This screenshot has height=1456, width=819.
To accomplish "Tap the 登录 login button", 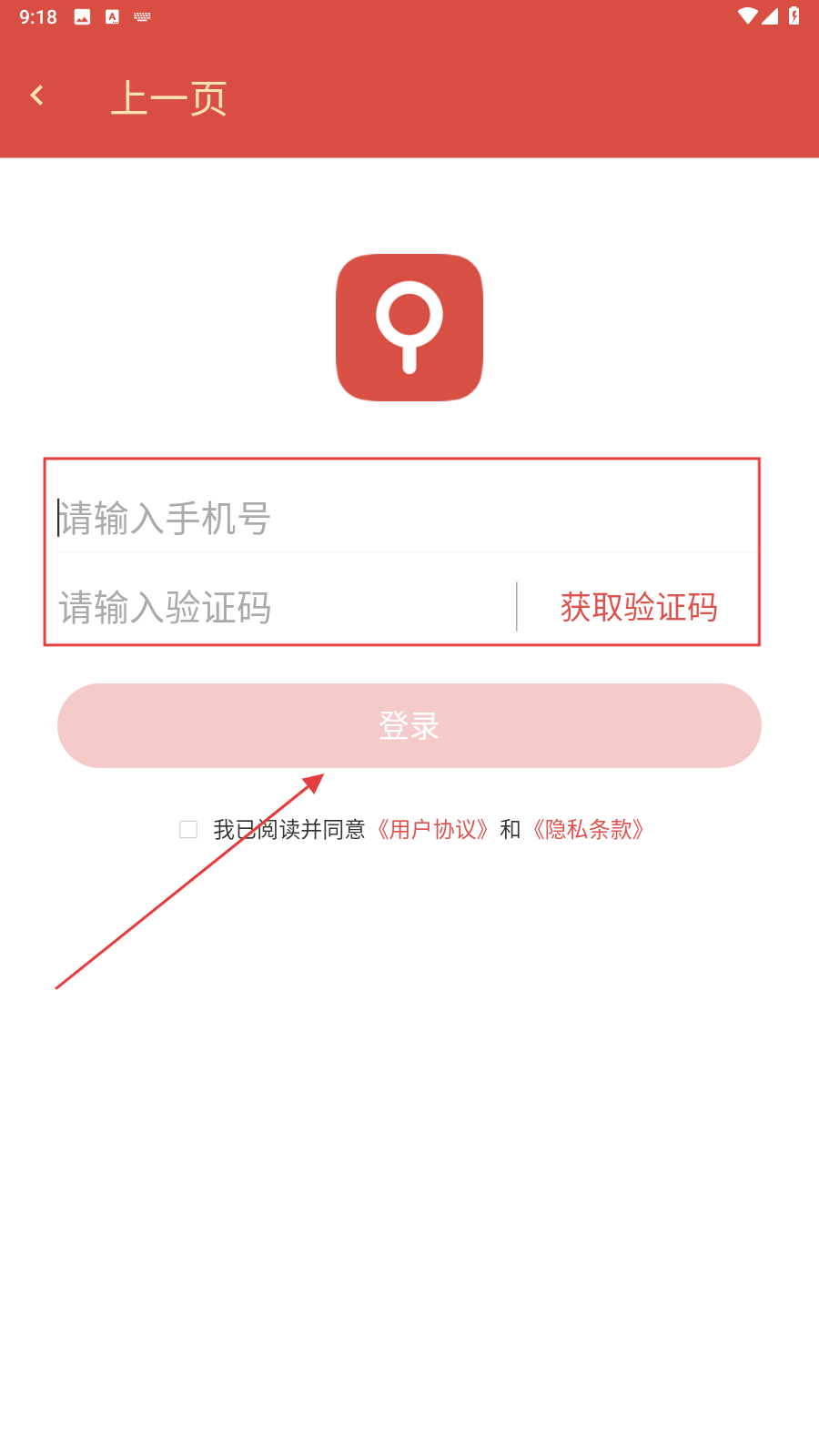I will (409, 725).
